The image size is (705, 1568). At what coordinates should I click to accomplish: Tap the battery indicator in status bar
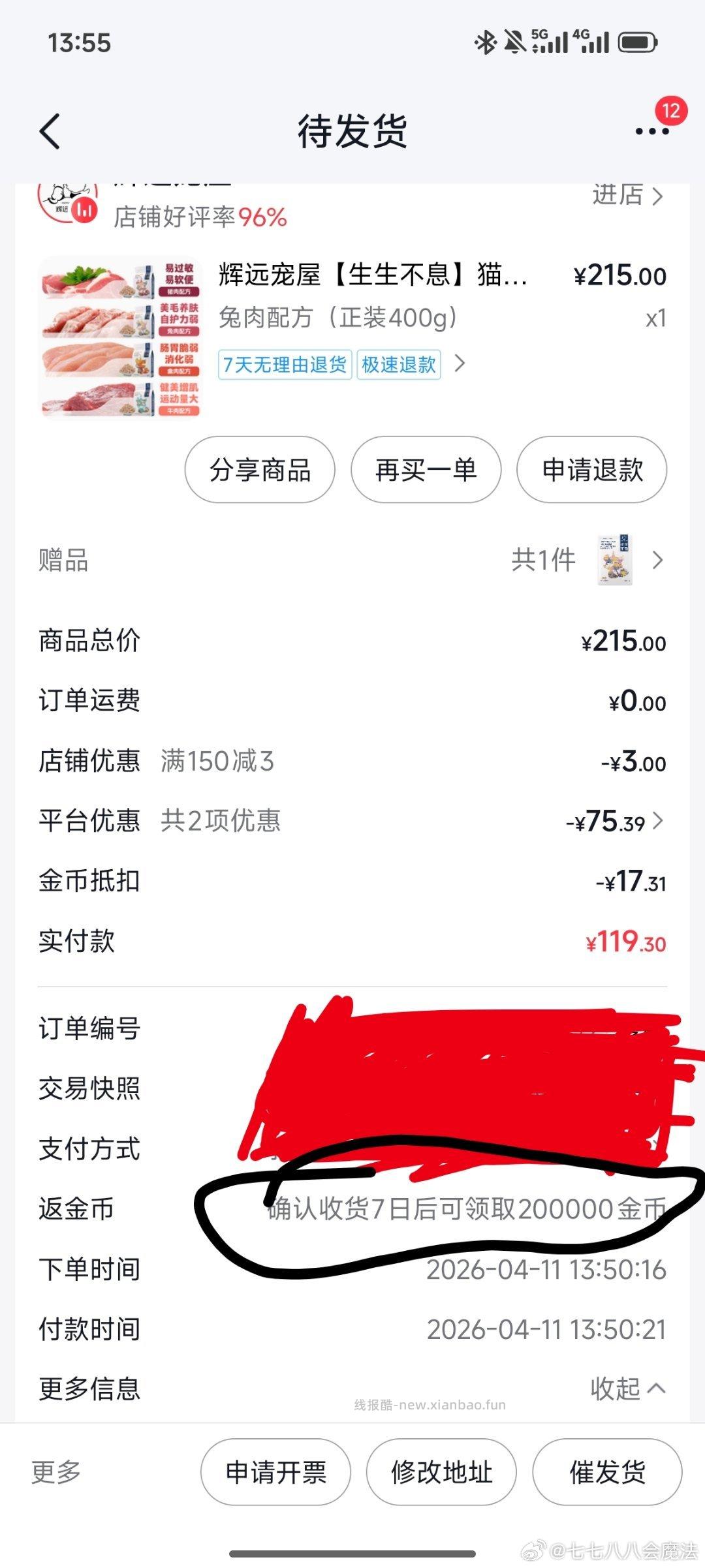click(x=636, y=42)
